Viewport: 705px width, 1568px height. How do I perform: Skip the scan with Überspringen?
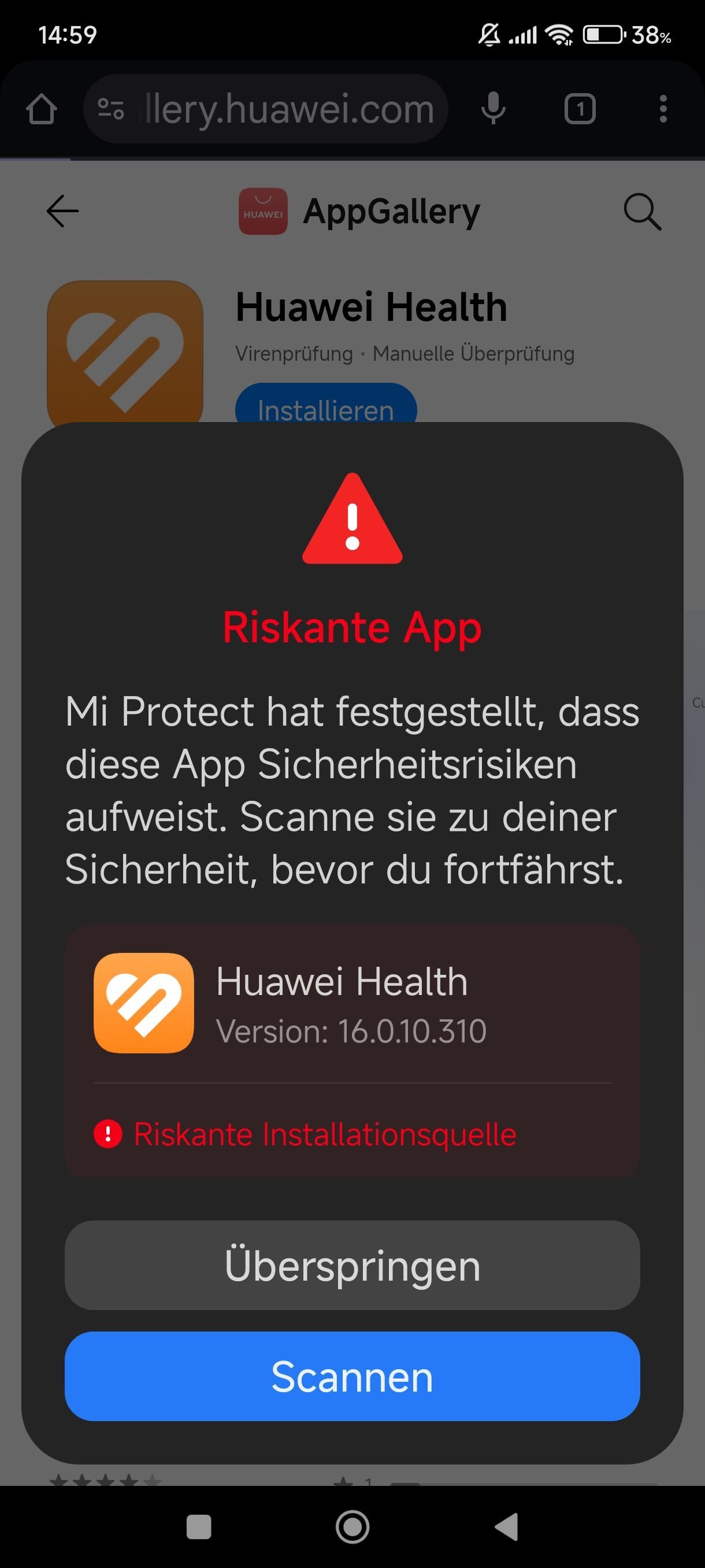pos(352,1266)
